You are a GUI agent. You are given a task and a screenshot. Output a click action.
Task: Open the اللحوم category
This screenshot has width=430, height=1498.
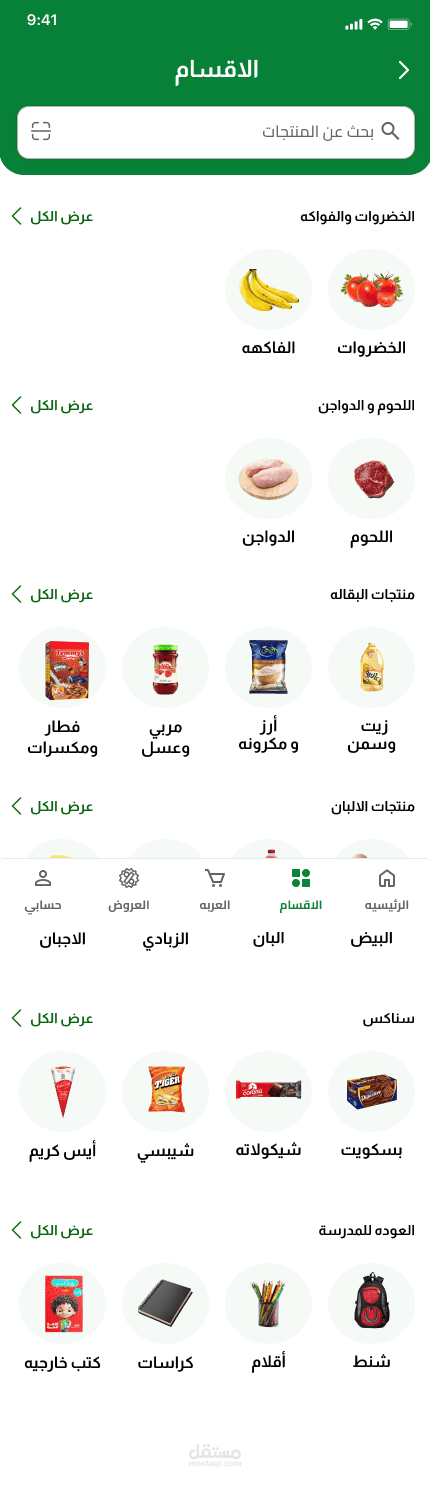point(371,493)
